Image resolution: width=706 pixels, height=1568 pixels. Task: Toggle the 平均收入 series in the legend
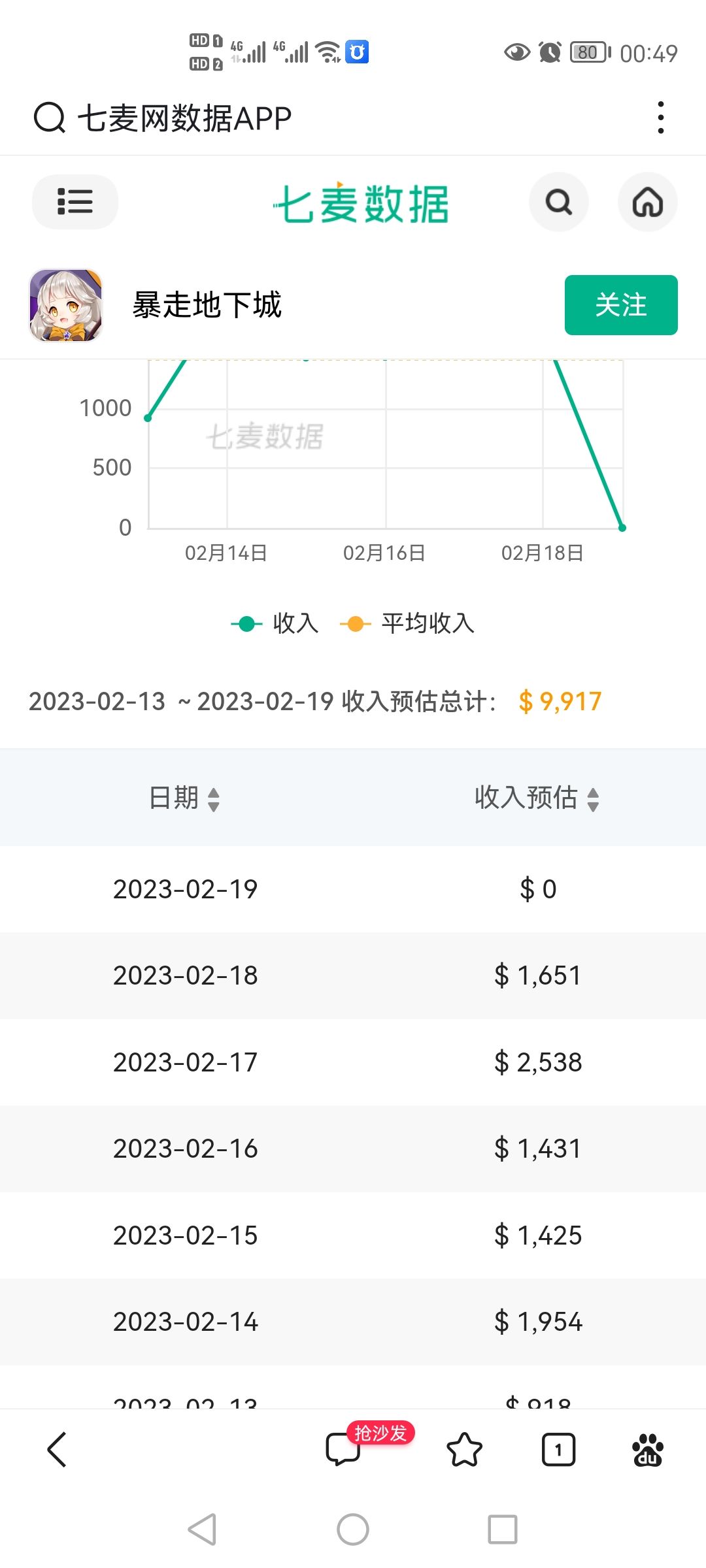coord(407,624)
